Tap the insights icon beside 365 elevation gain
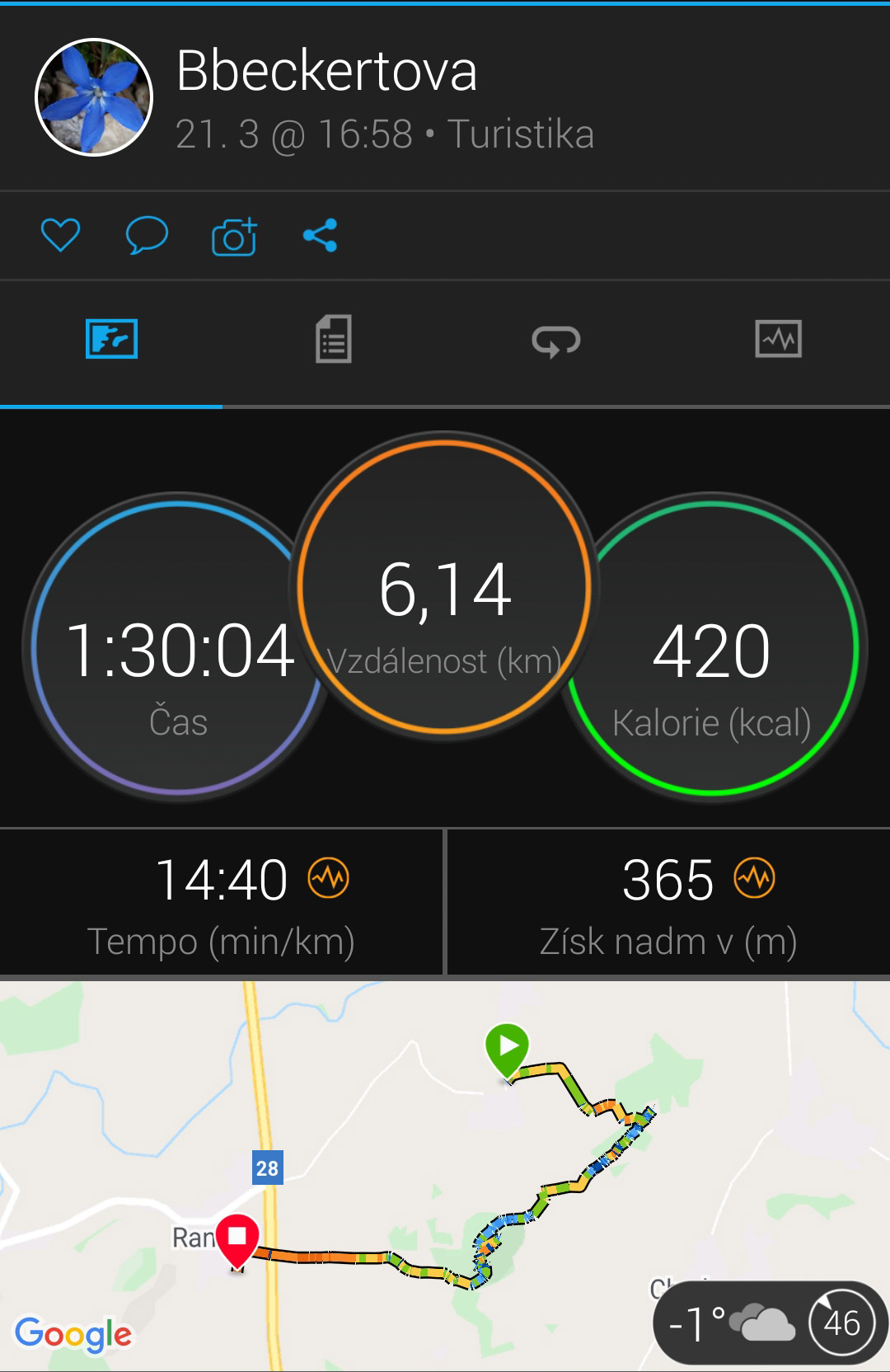Image resolution: width=890 pixels, height=1372 pixels. [755, 878]
